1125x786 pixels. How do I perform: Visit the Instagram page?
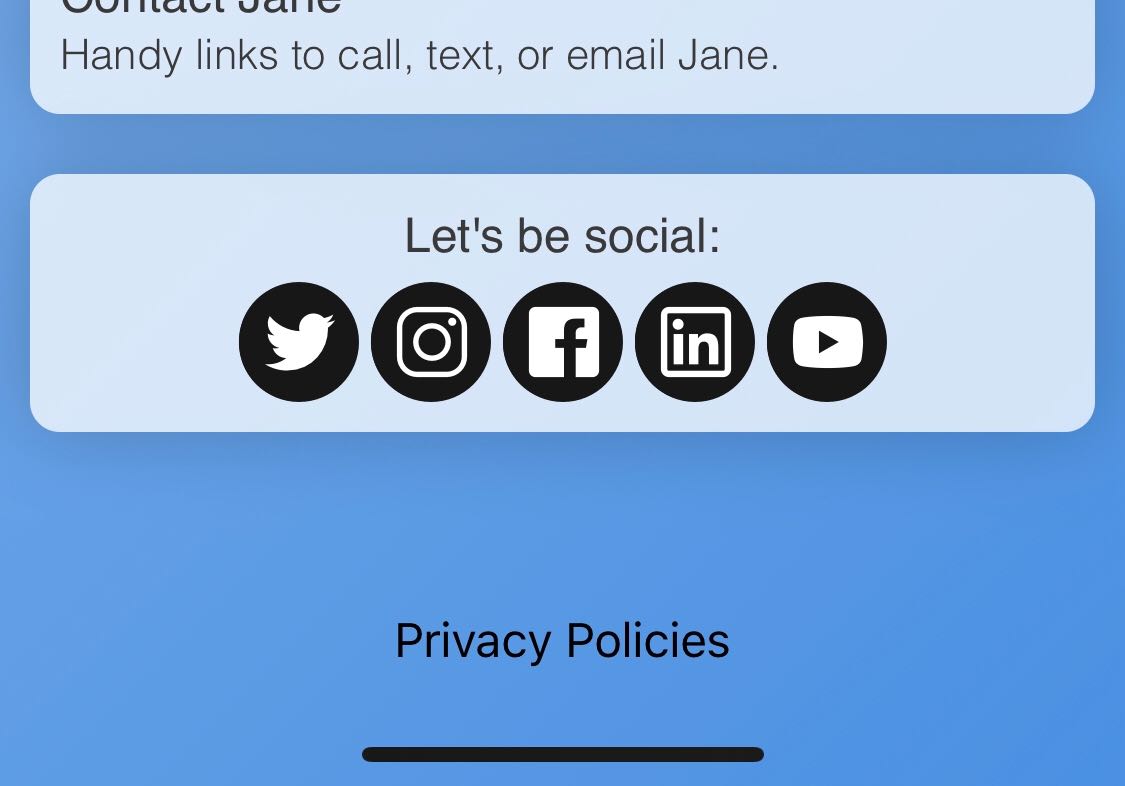(431, 342)
